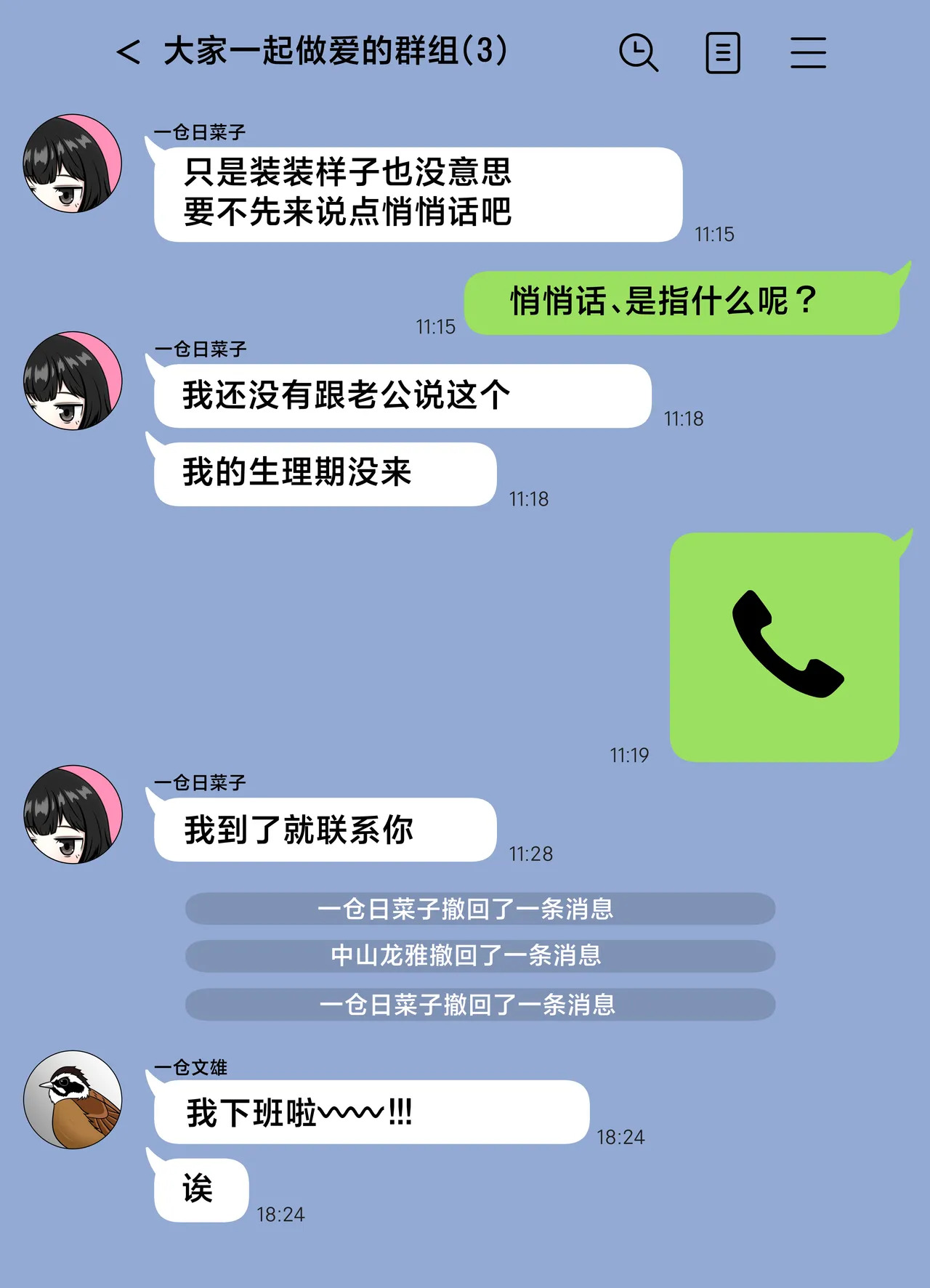
Task: Open 一仓日菜子's avatar beside 我到了就联系你
Action: 73,814
